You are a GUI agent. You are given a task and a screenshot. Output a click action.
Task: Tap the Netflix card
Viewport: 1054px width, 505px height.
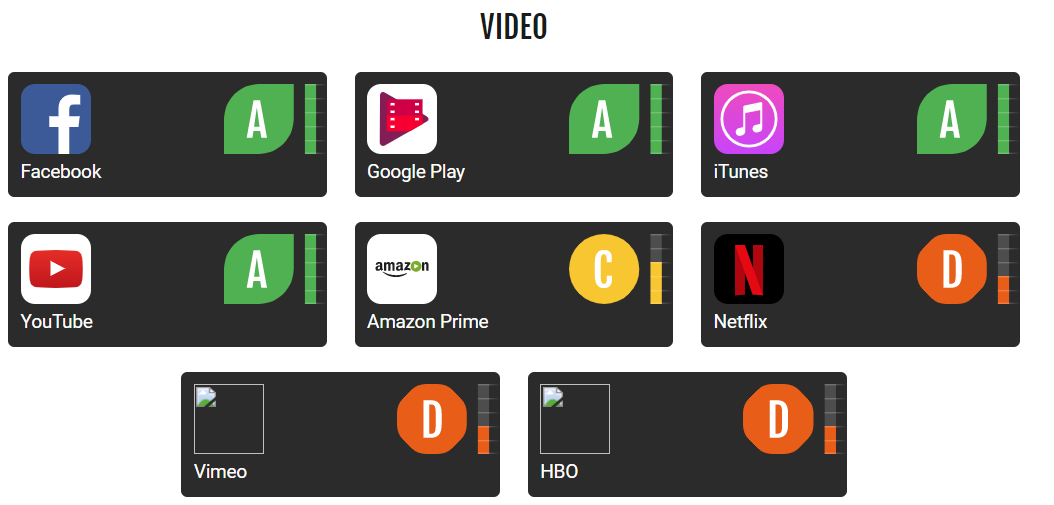(x=860, y=284)
